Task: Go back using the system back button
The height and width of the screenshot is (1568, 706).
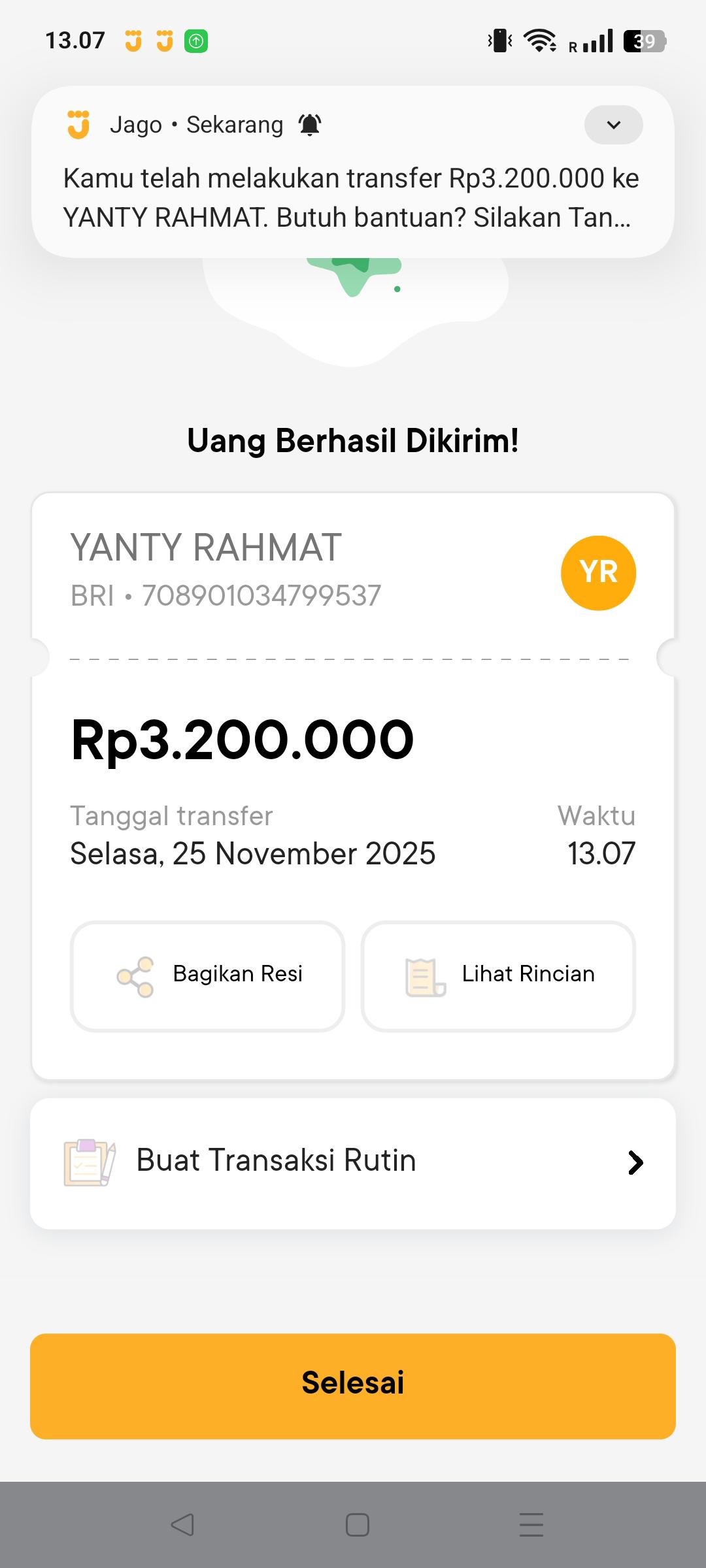Action: pos(182,1525)
